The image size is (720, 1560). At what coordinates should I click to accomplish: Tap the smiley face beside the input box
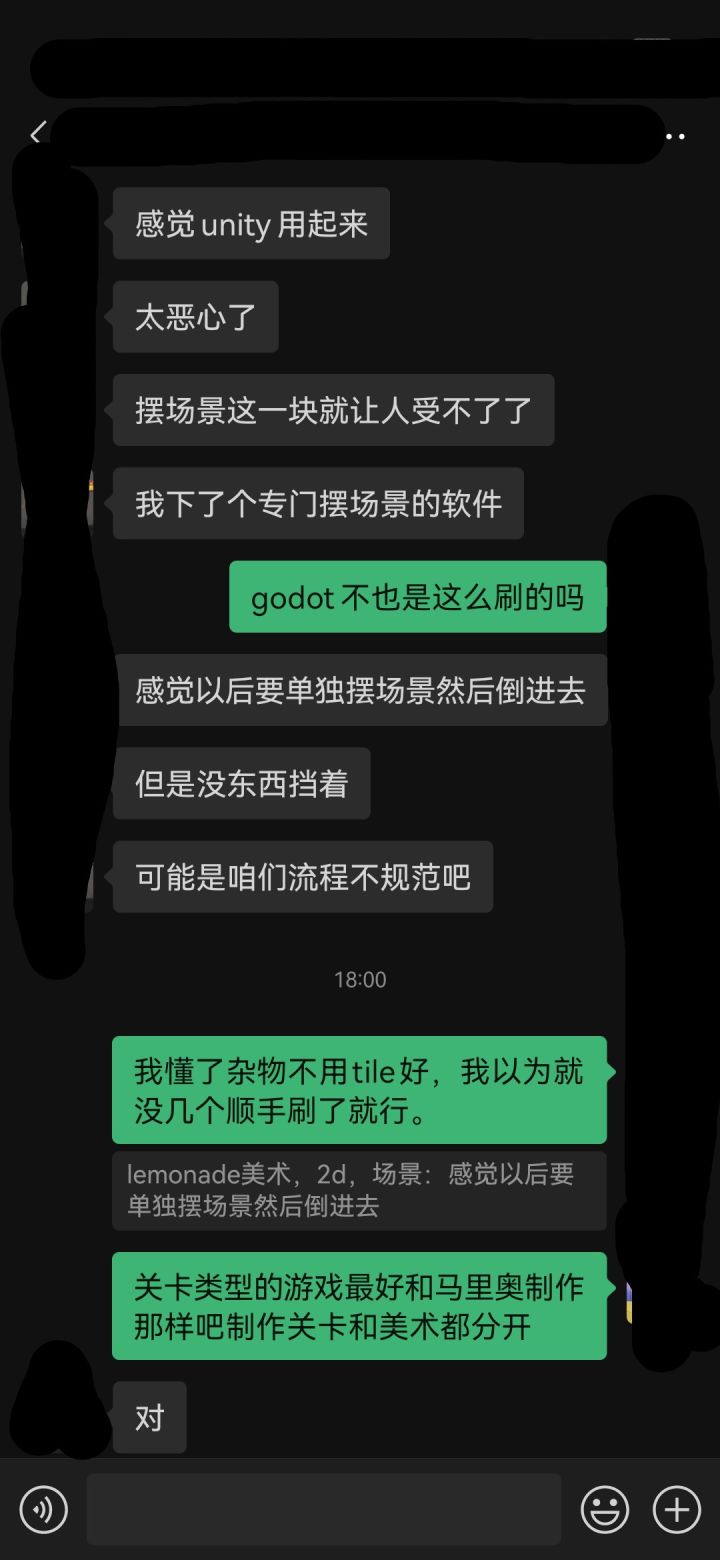tap(607, 1510)
